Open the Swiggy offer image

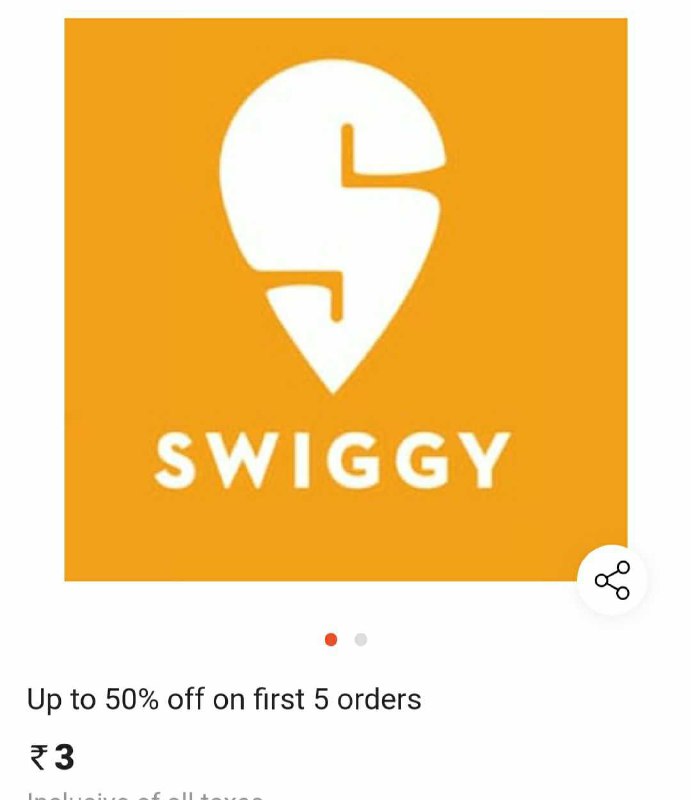pyautogui.click(x=345, y=298)
